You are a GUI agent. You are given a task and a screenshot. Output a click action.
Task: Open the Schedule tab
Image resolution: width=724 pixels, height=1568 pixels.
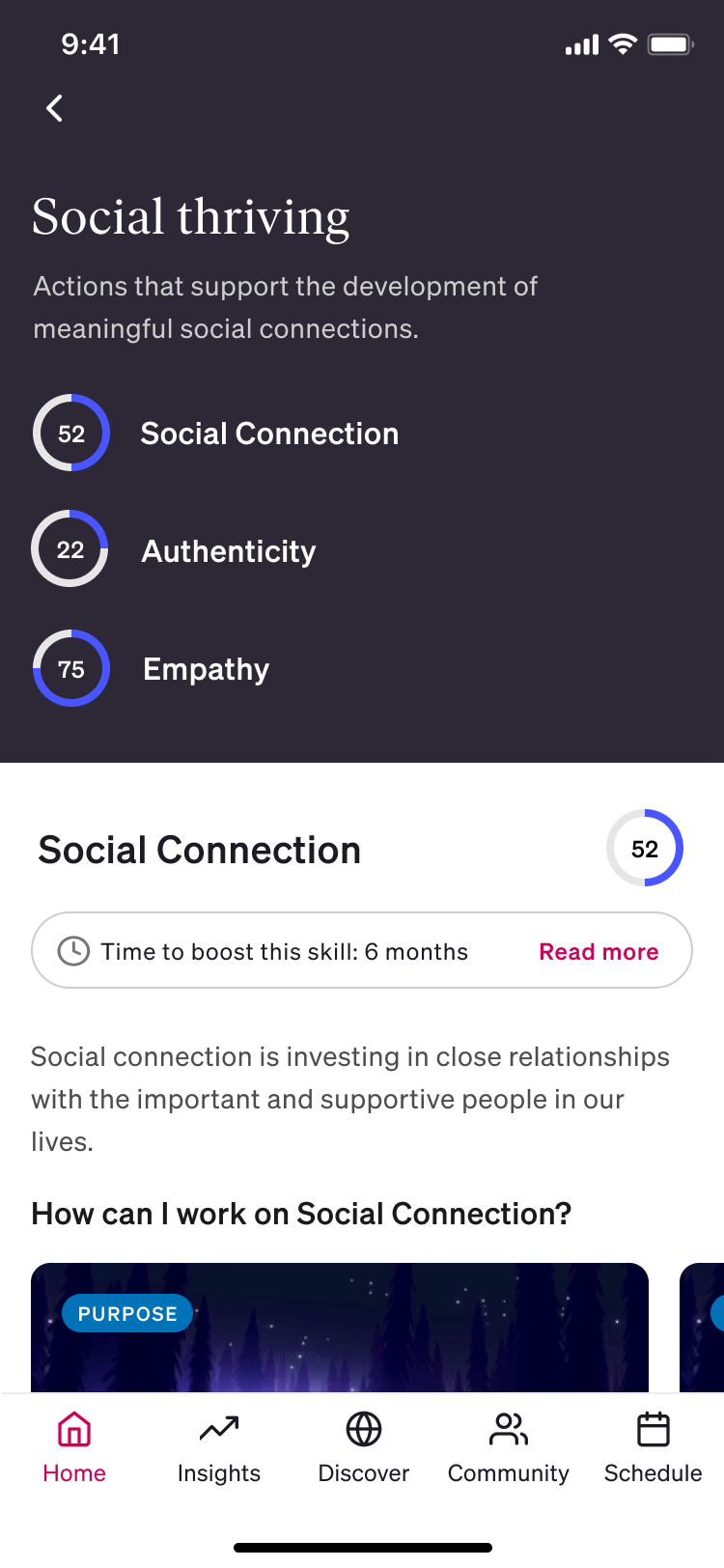pos(653,1446)
